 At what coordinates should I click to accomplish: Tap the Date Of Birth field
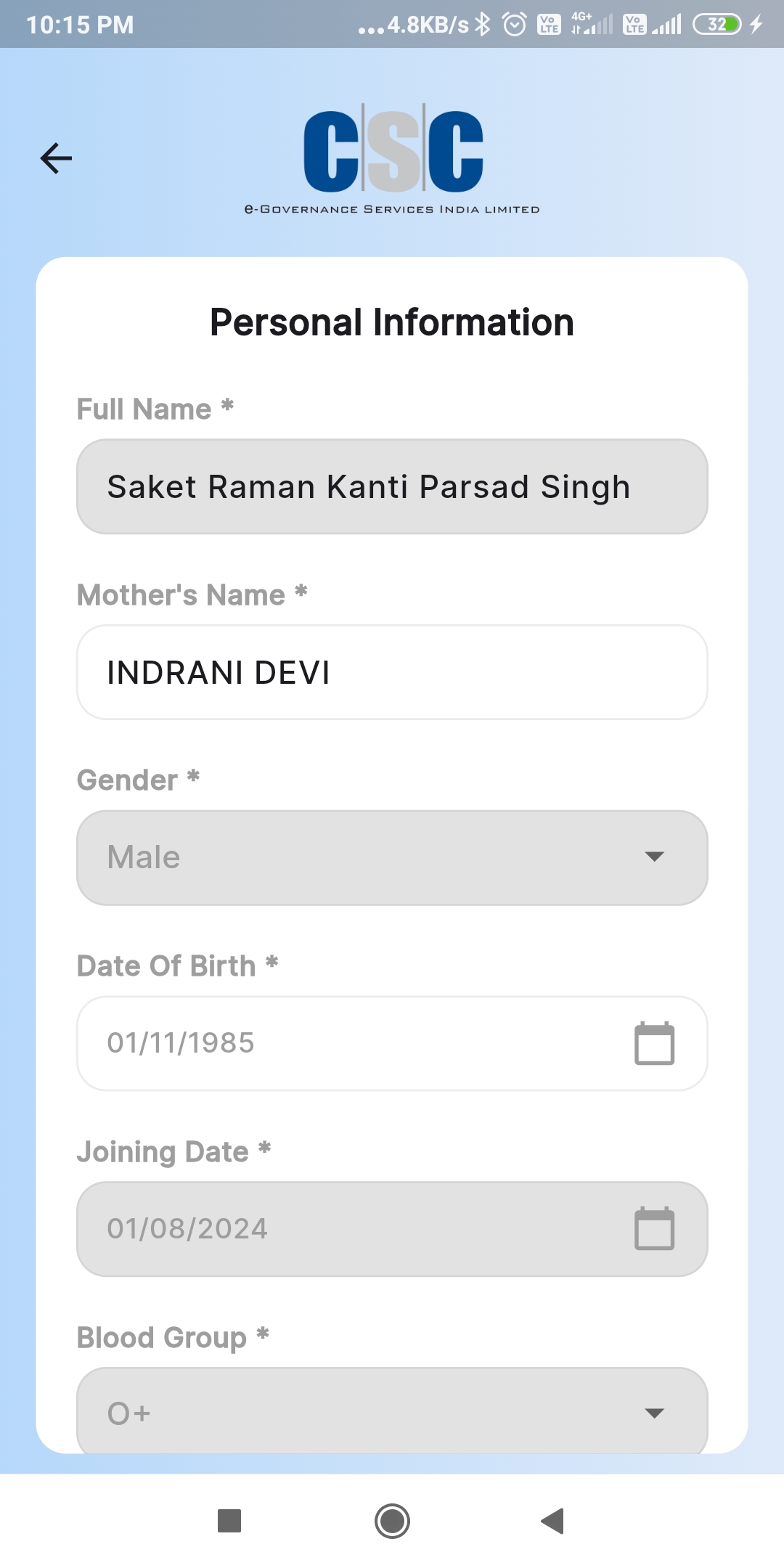392,1043
